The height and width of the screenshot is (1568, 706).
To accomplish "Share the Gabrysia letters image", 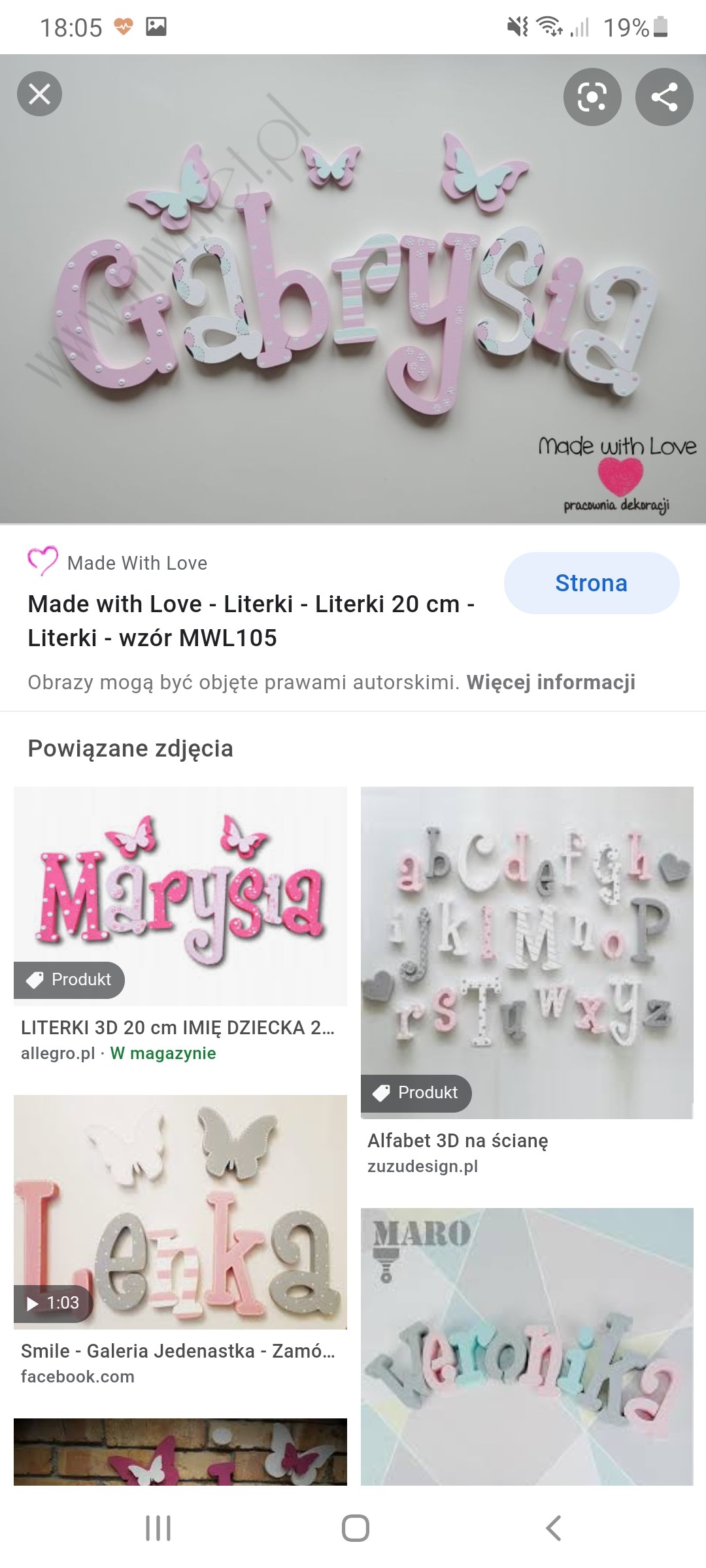I will click(x=664, y=97).
